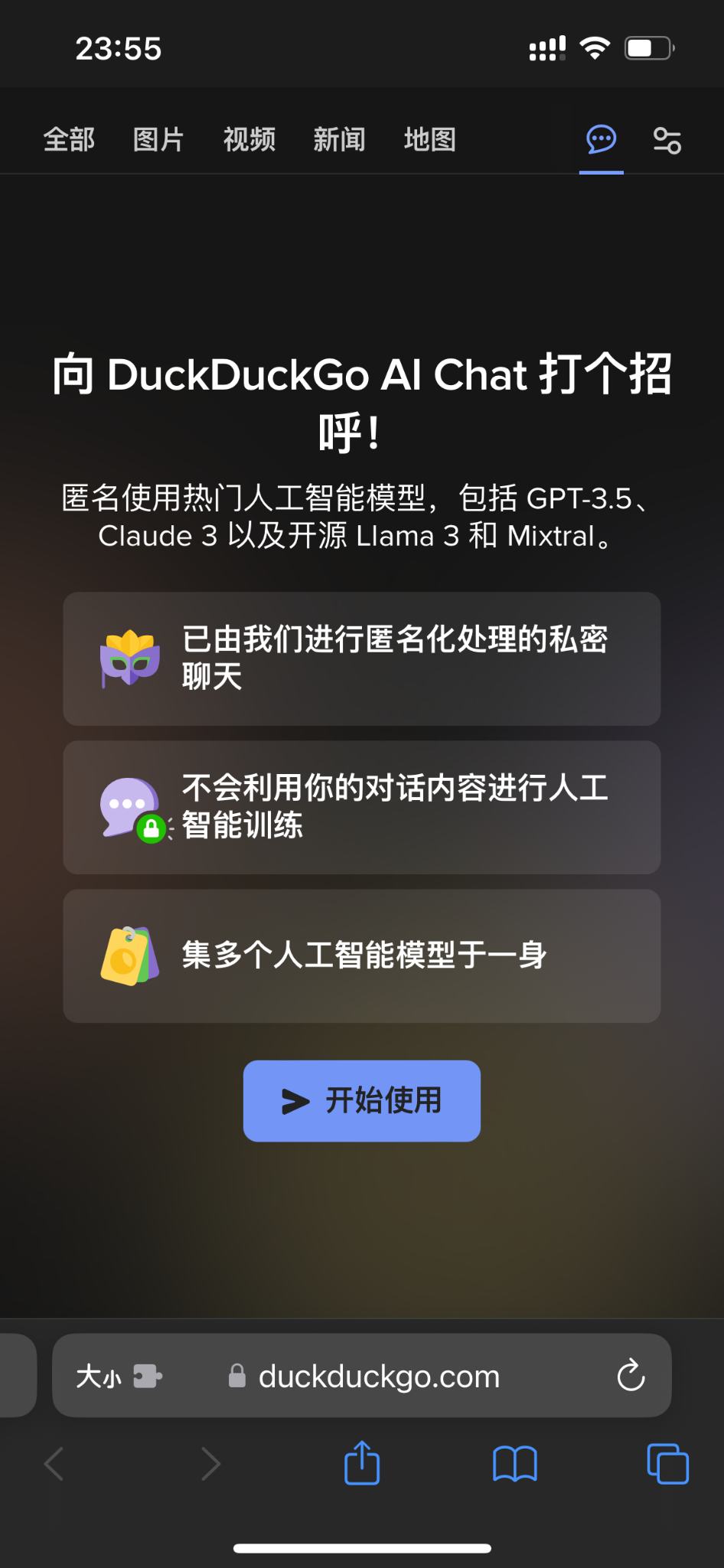Screen dimensions: 724x1568
Task: Switch to the 图片 tab
Action: point(158,139)
